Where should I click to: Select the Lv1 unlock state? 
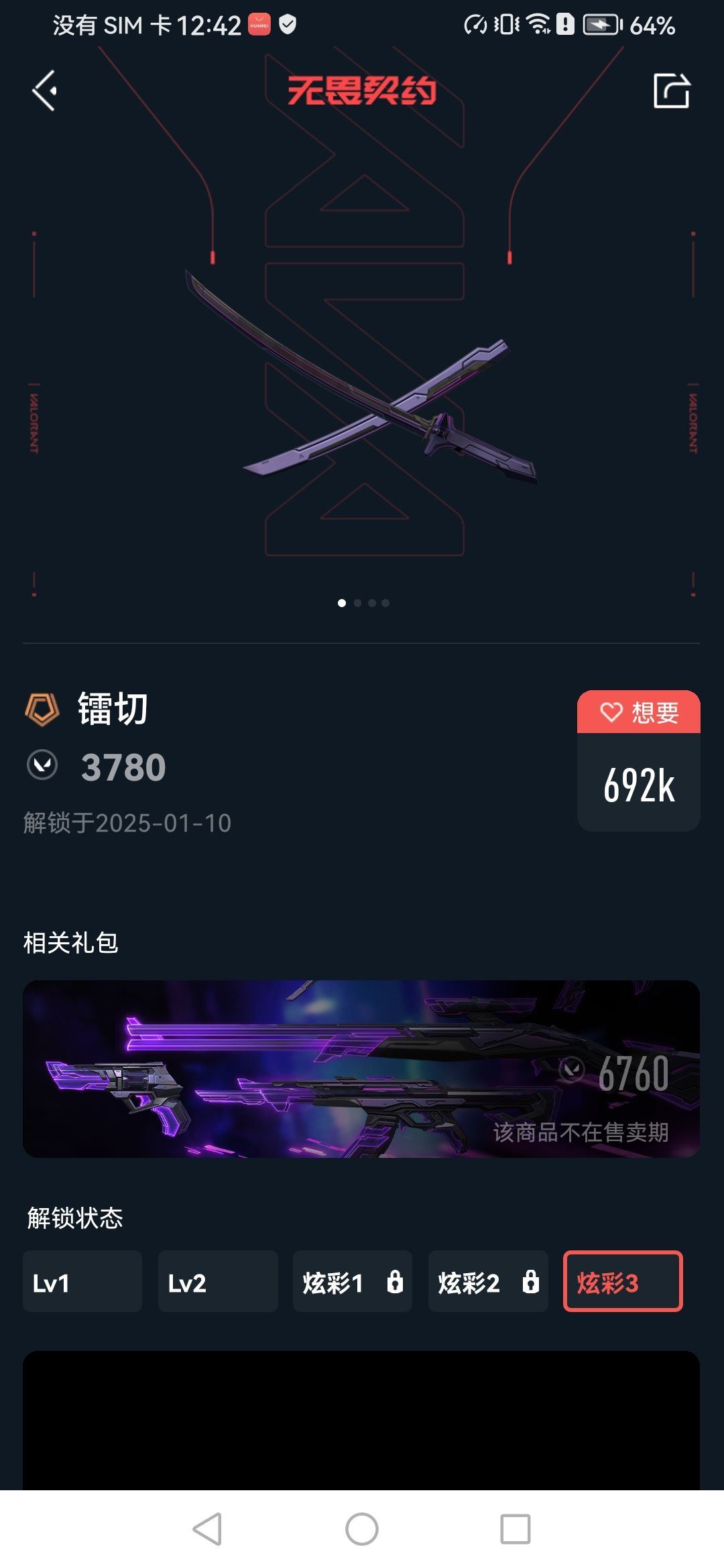82,1281
